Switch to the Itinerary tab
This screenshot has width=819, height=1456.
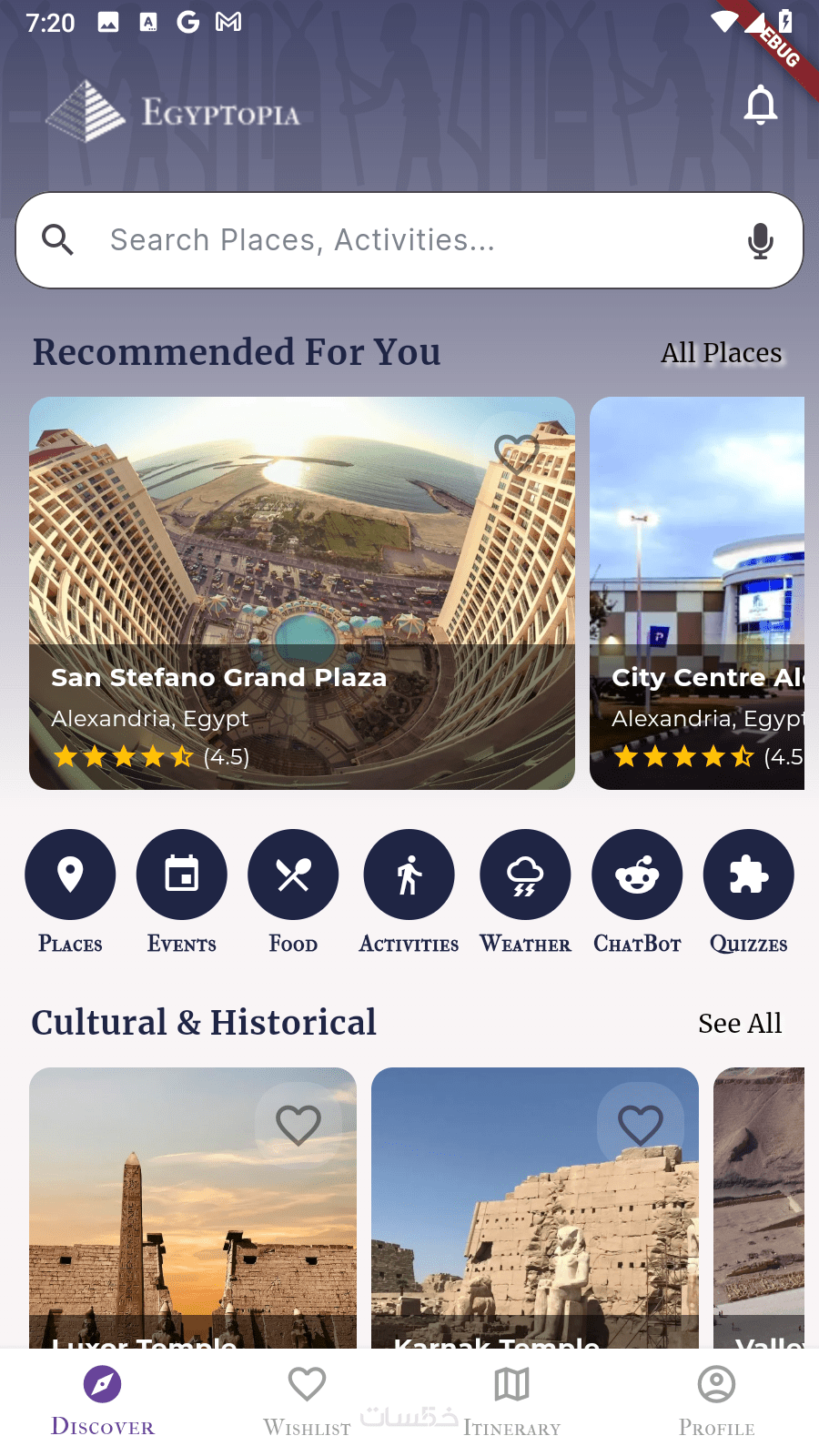pyautogui.click(x=511, y=1401)
